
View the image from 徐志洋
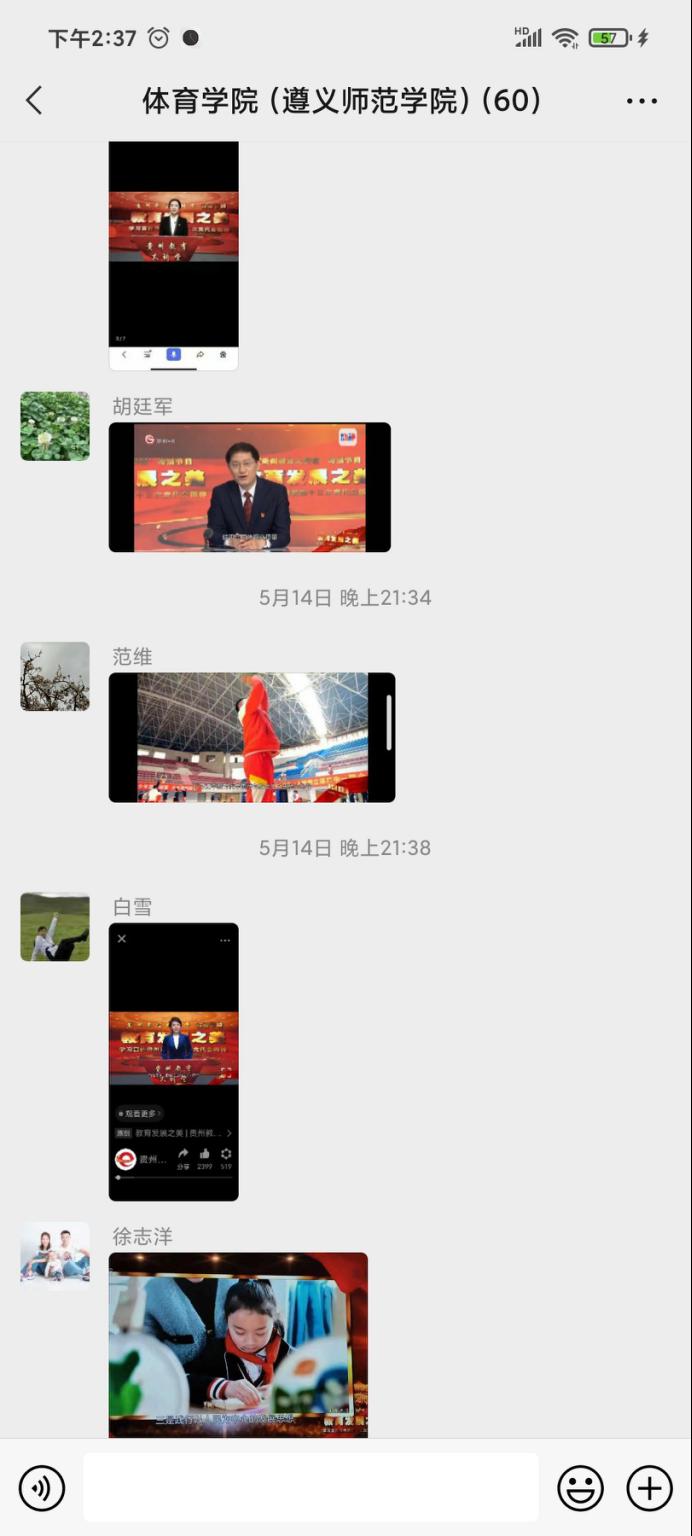(238, 1344)
